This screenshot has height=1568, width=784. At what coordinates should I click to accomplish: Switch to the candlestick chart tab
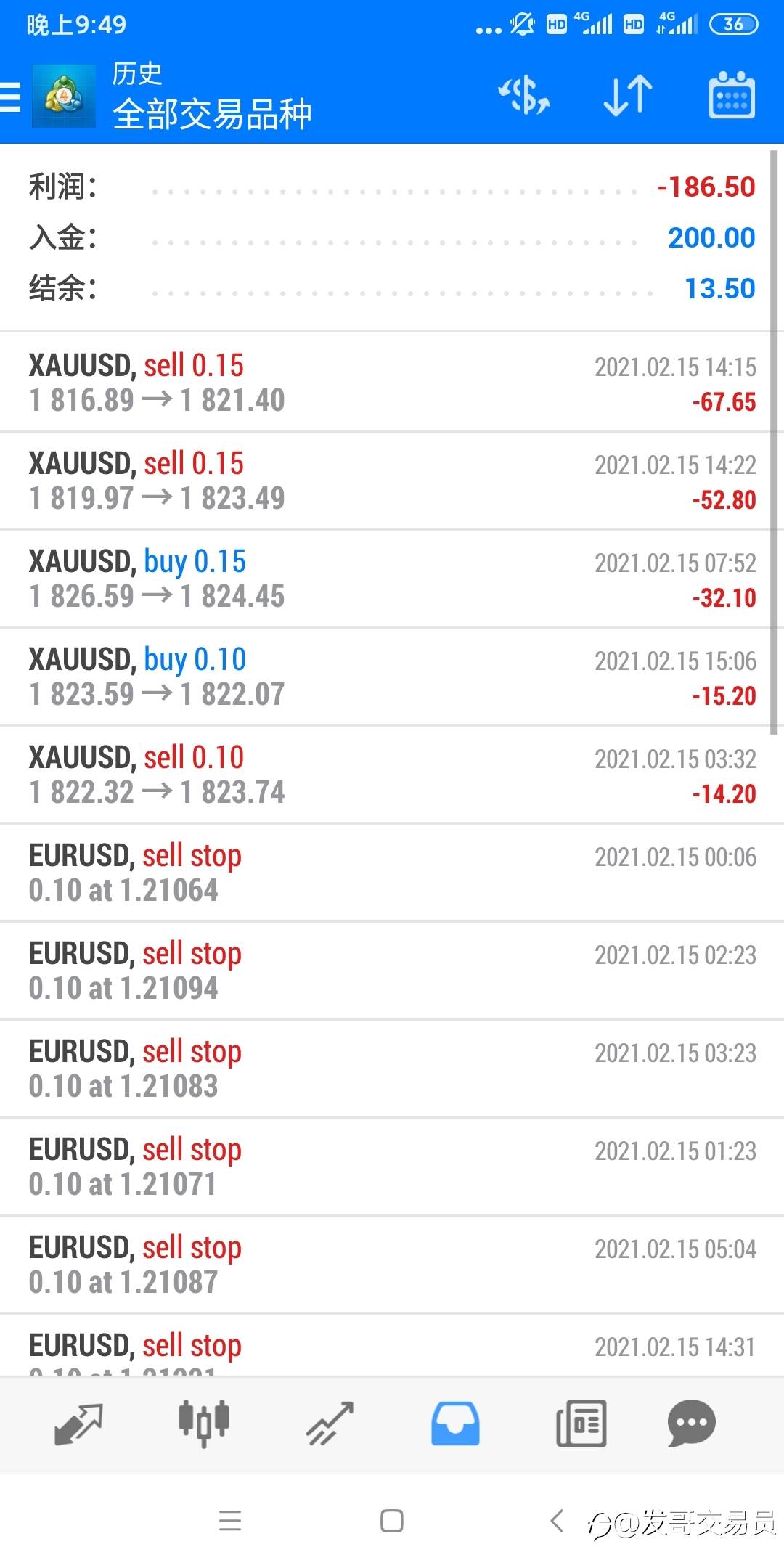(x=204, y=1424)
